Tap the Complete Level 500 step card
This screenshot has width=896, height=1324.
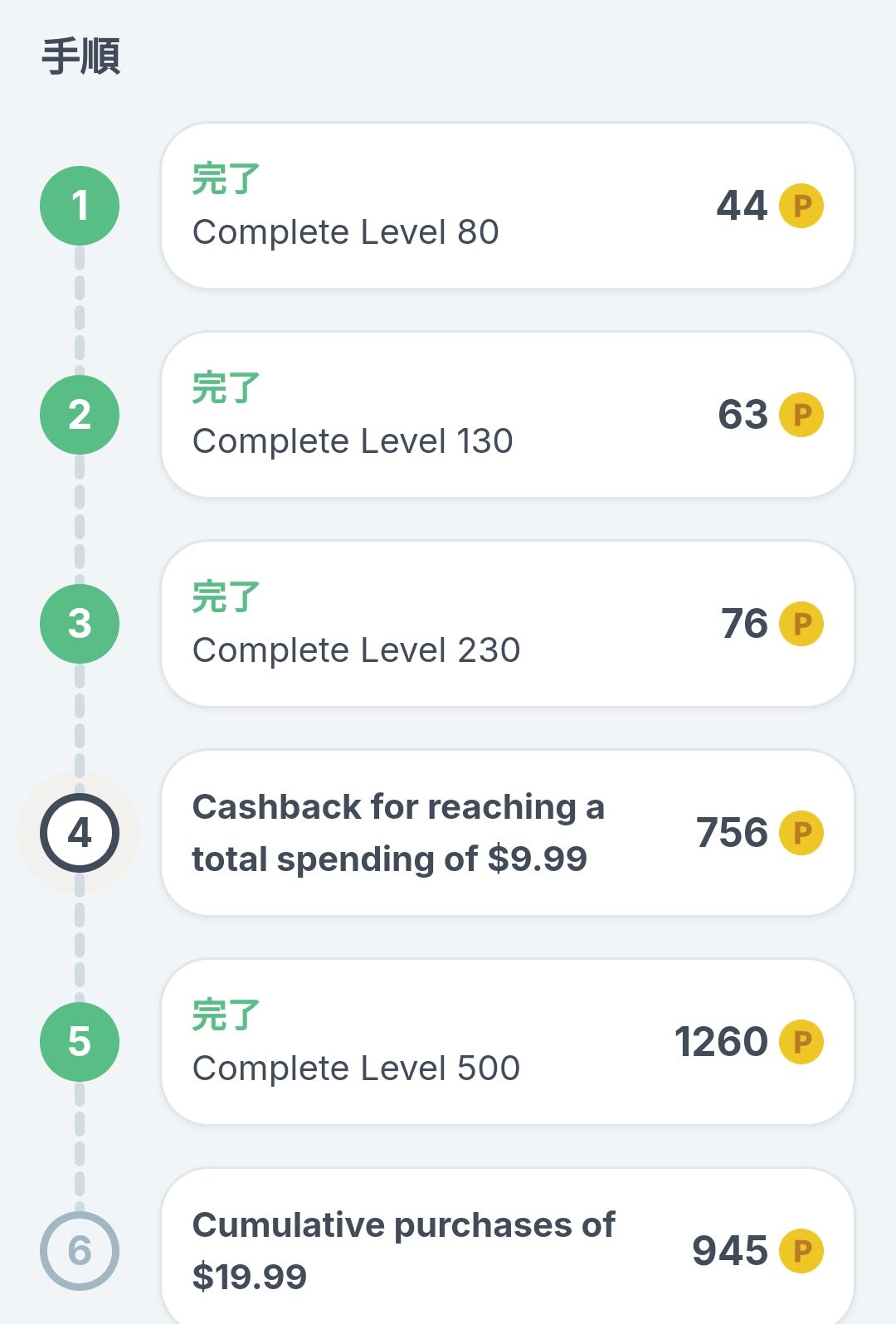point(506,1042)
